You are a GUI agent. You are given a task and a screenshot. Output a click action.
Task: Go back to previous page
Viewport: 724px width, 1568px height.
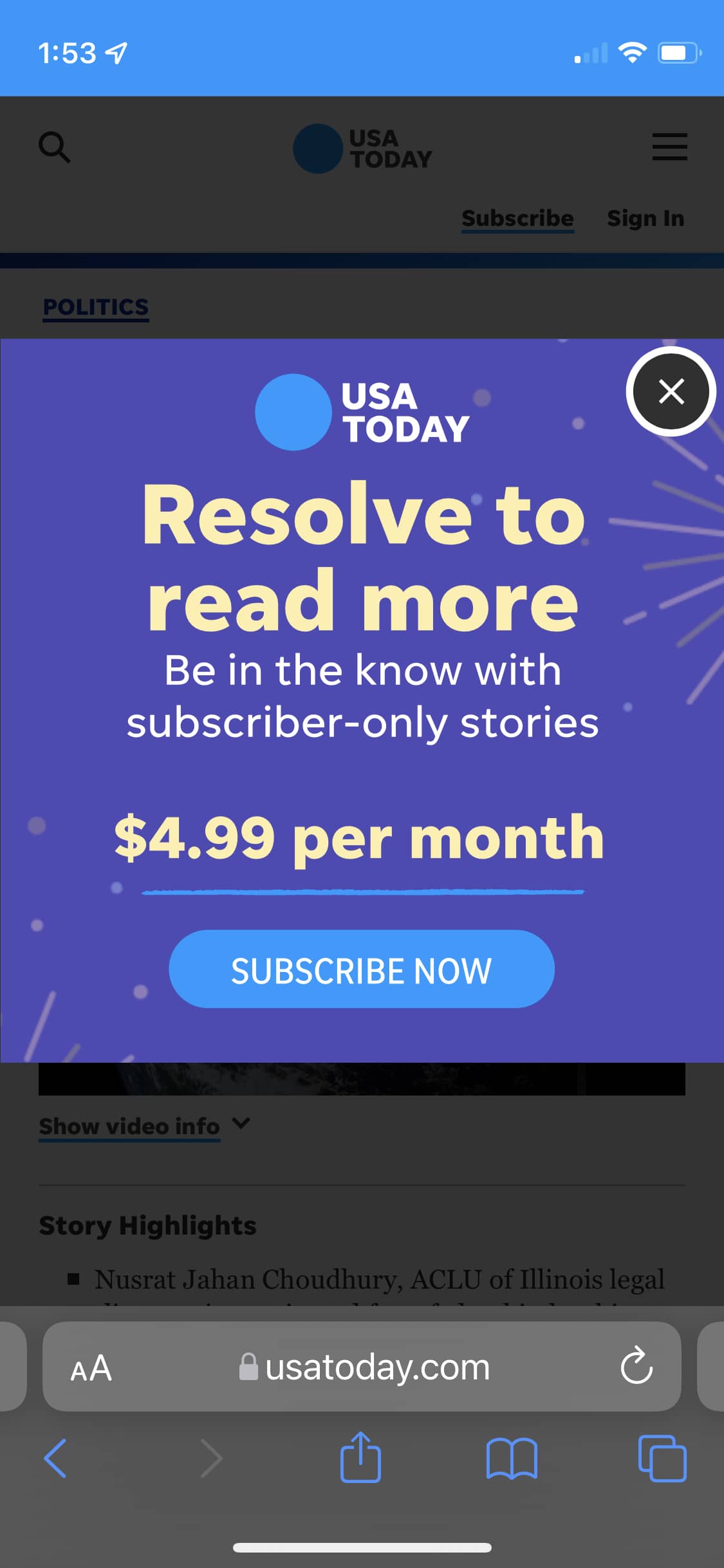point(55,1459)
